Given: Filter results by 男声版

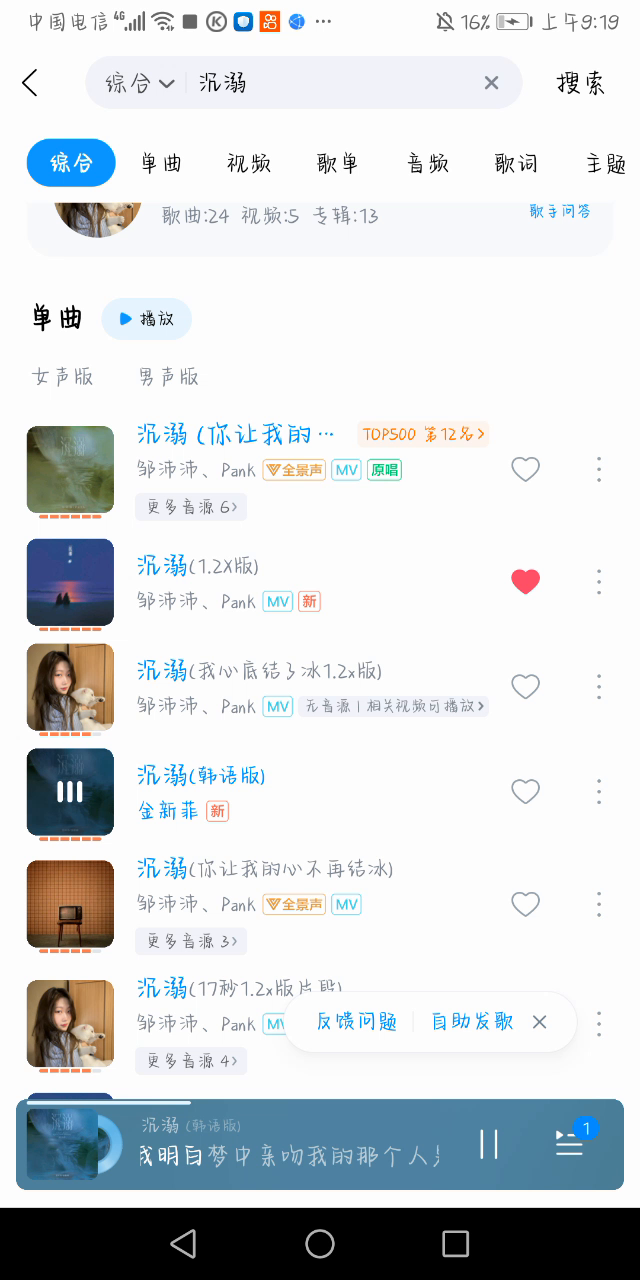Looking at the screenshot, I should pos(168,377).
